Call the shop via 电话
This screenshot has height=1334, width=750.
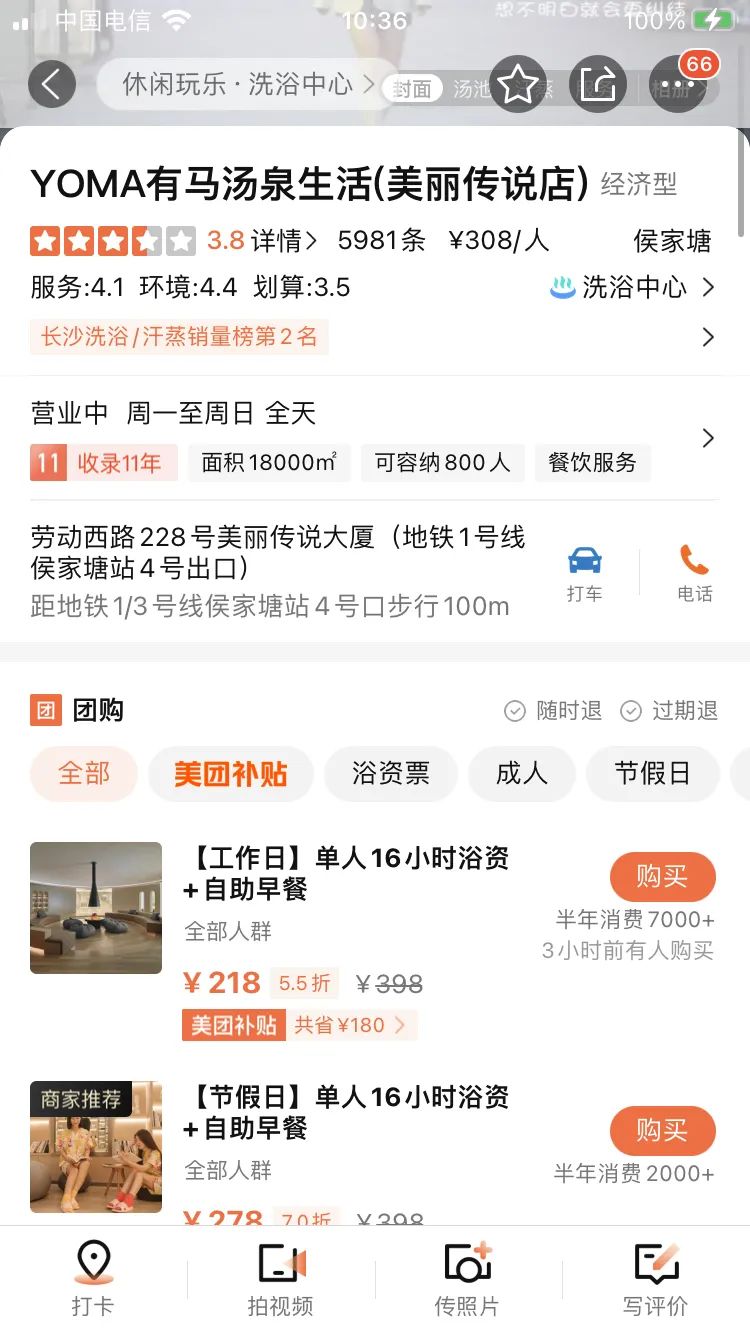(x=694, y=573)
